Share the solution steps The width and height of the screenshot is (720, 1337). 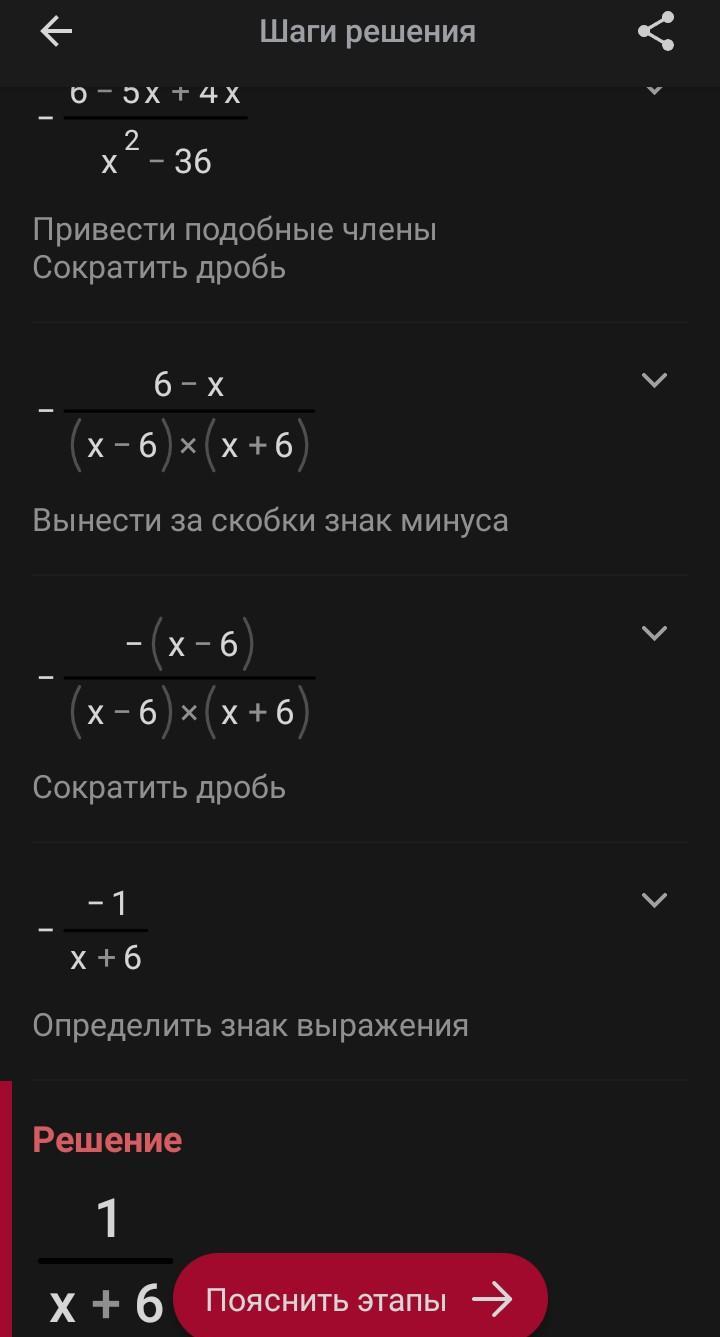click(656, 32)
